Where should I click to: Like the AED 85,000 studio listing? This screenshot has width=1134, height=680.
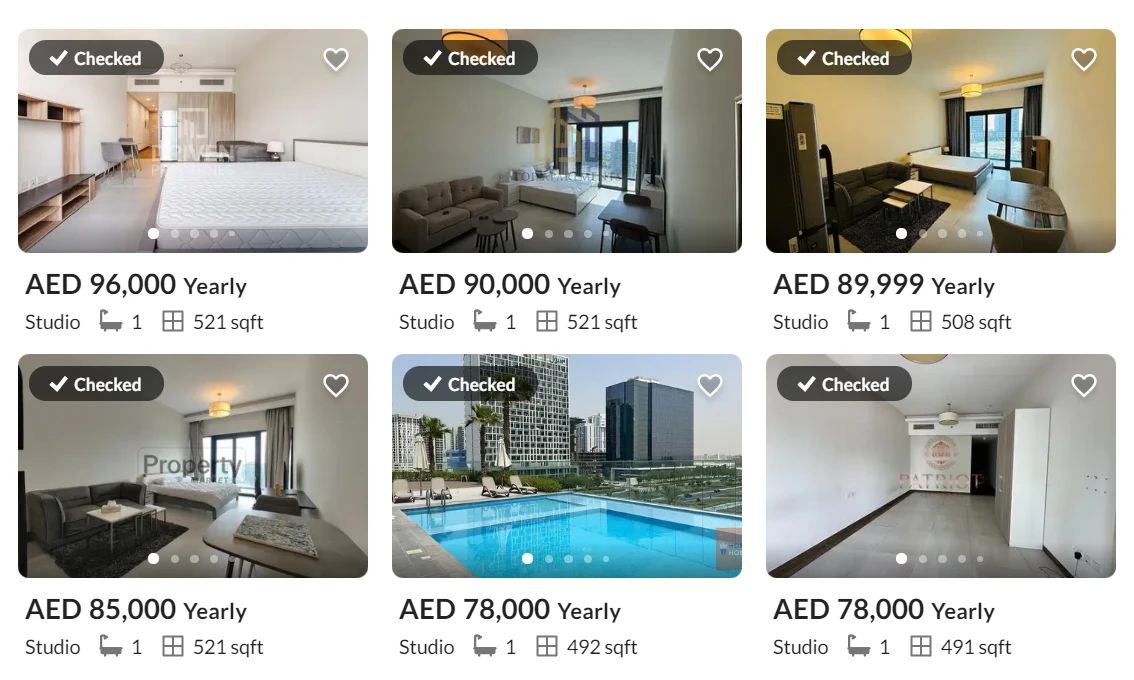(x=336, y=386)
